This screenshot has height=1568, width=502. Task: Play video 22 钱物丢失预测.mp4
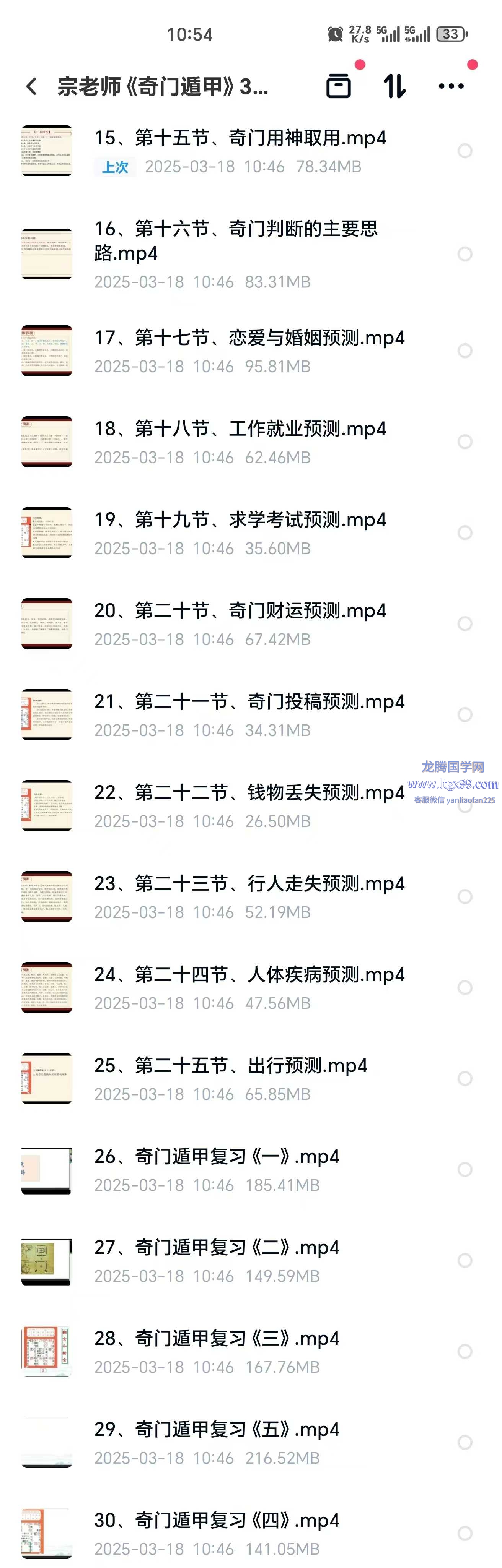point(249,793)
